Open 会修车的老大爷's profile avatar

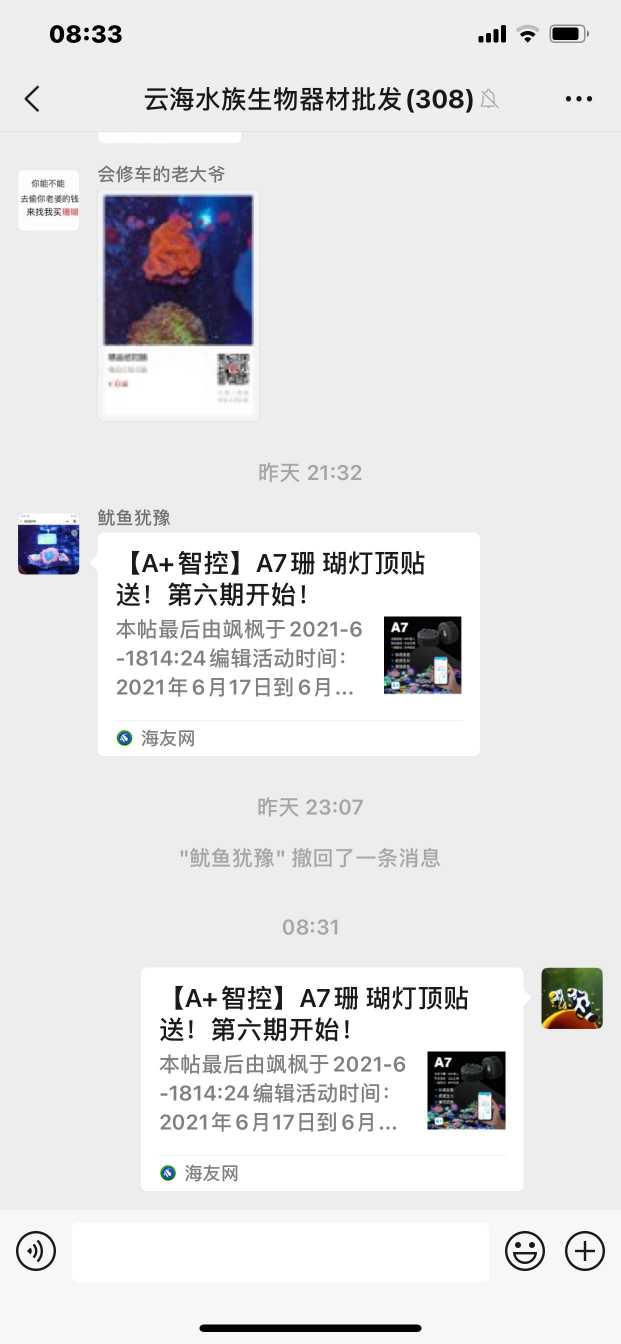pyautogui.click(x=48, y=200)
